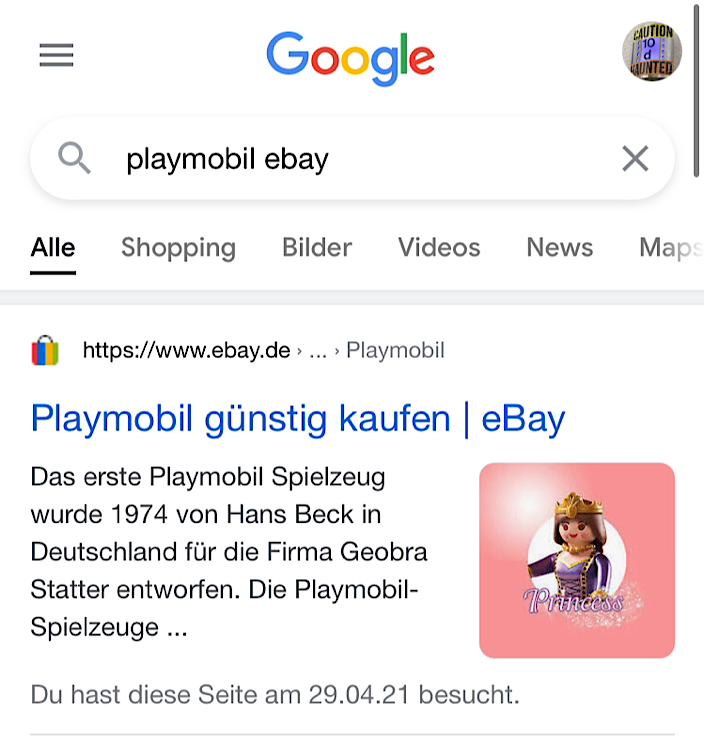This screenshot has width=704, height=750.
Task: Switch to the Bilder tab
Action: [317, 248]
